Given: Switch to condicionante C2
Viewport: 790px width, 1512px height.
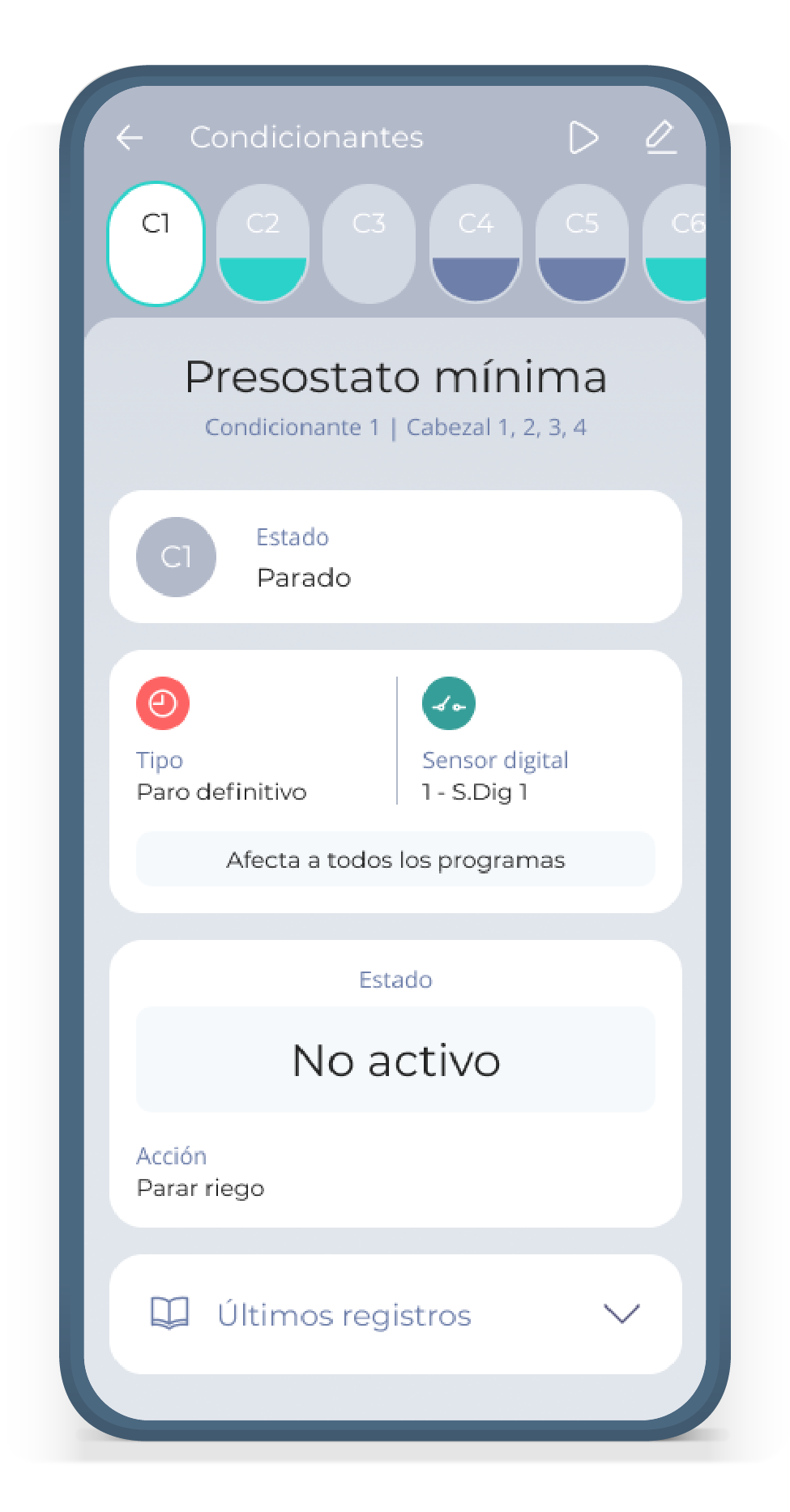Looking at the screenshot, I should coord(263,244).
